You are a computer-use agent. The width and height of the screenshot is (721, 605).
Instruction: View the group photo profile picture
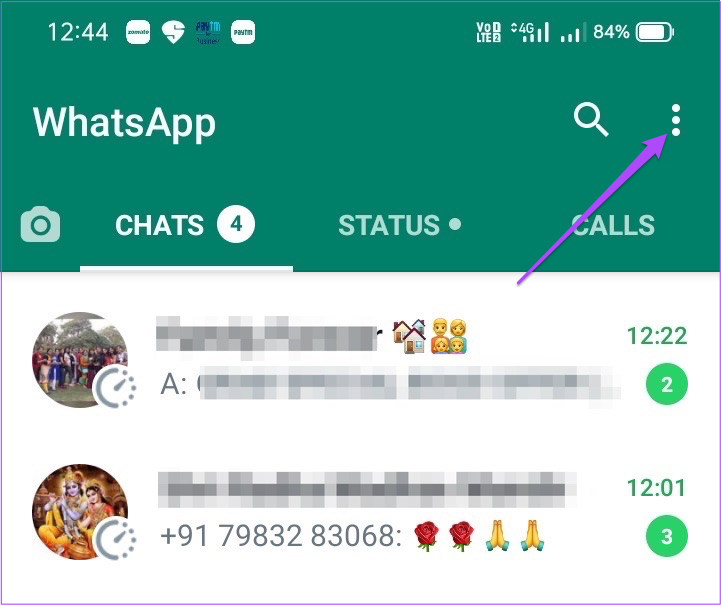click(79, 360)
